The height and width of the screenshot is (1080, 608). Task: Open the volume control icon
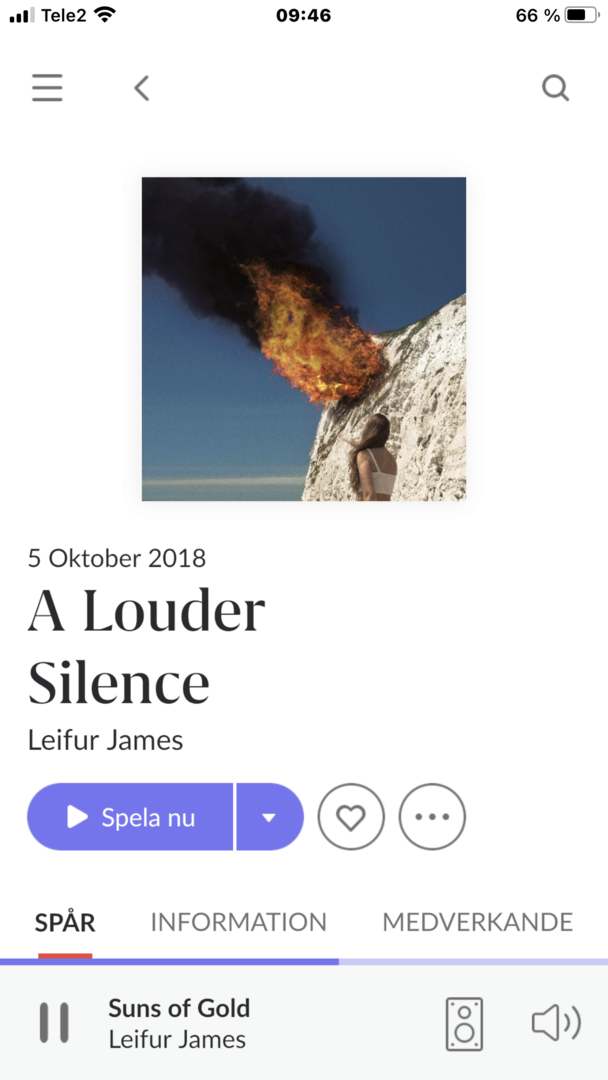tap(556, 1023)
